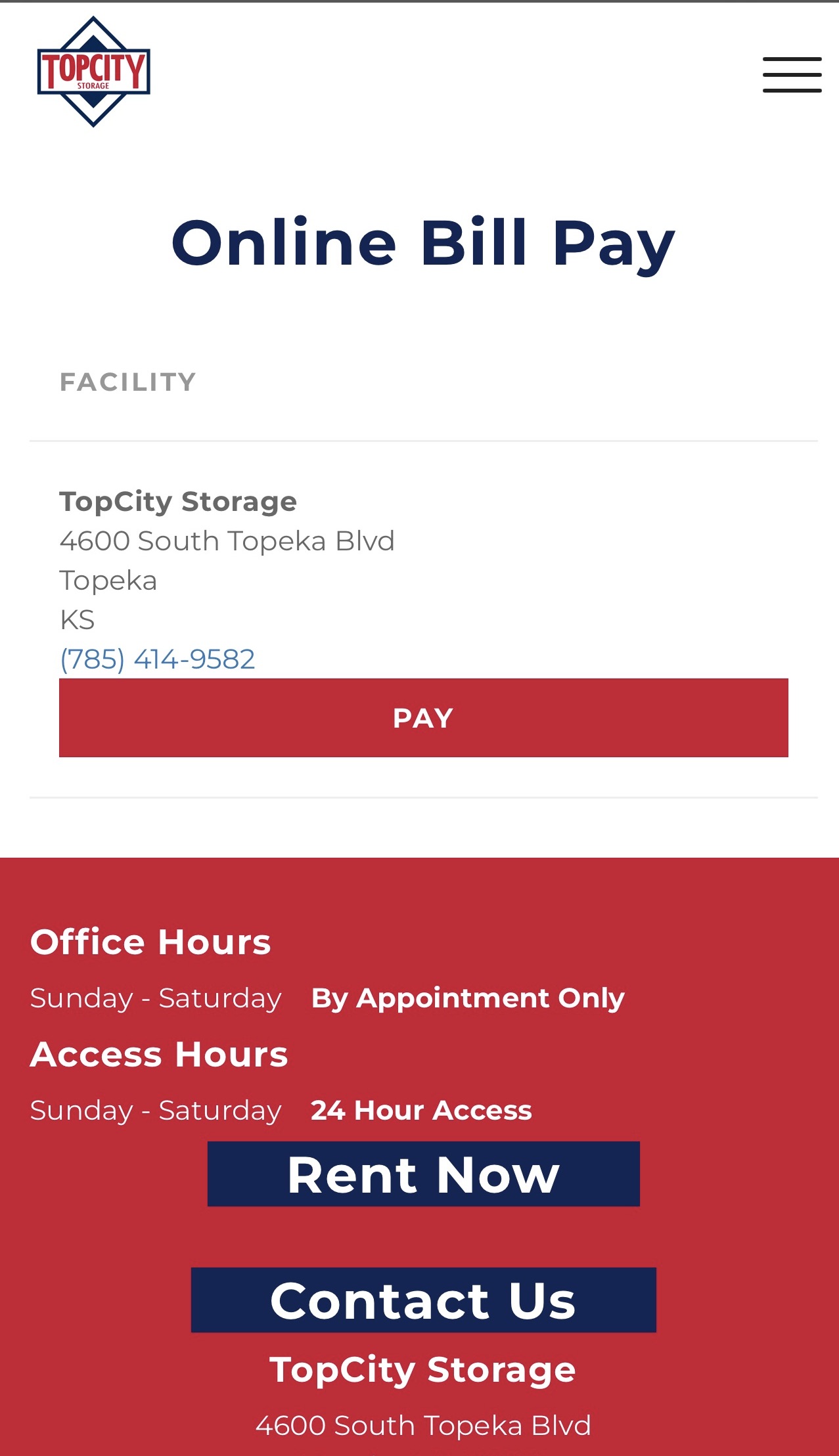Select the diamond-shaped TopCity emblem

tap(94, 72)
